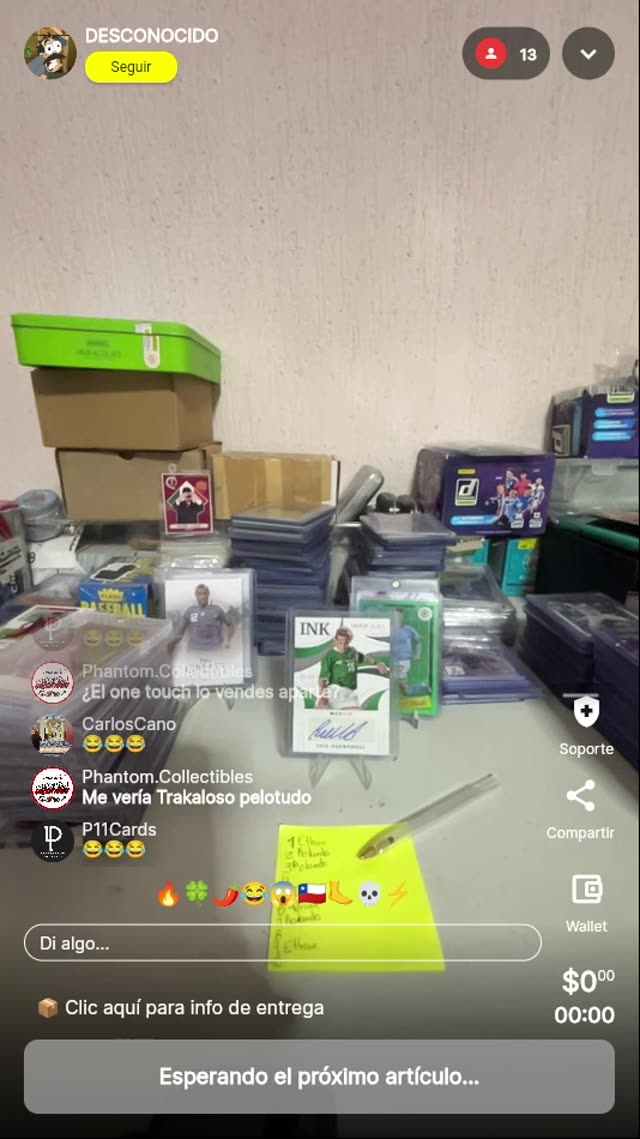Tap the 'Di algo...' chat field
This screenshot has width=640, height=1139.
282,943
